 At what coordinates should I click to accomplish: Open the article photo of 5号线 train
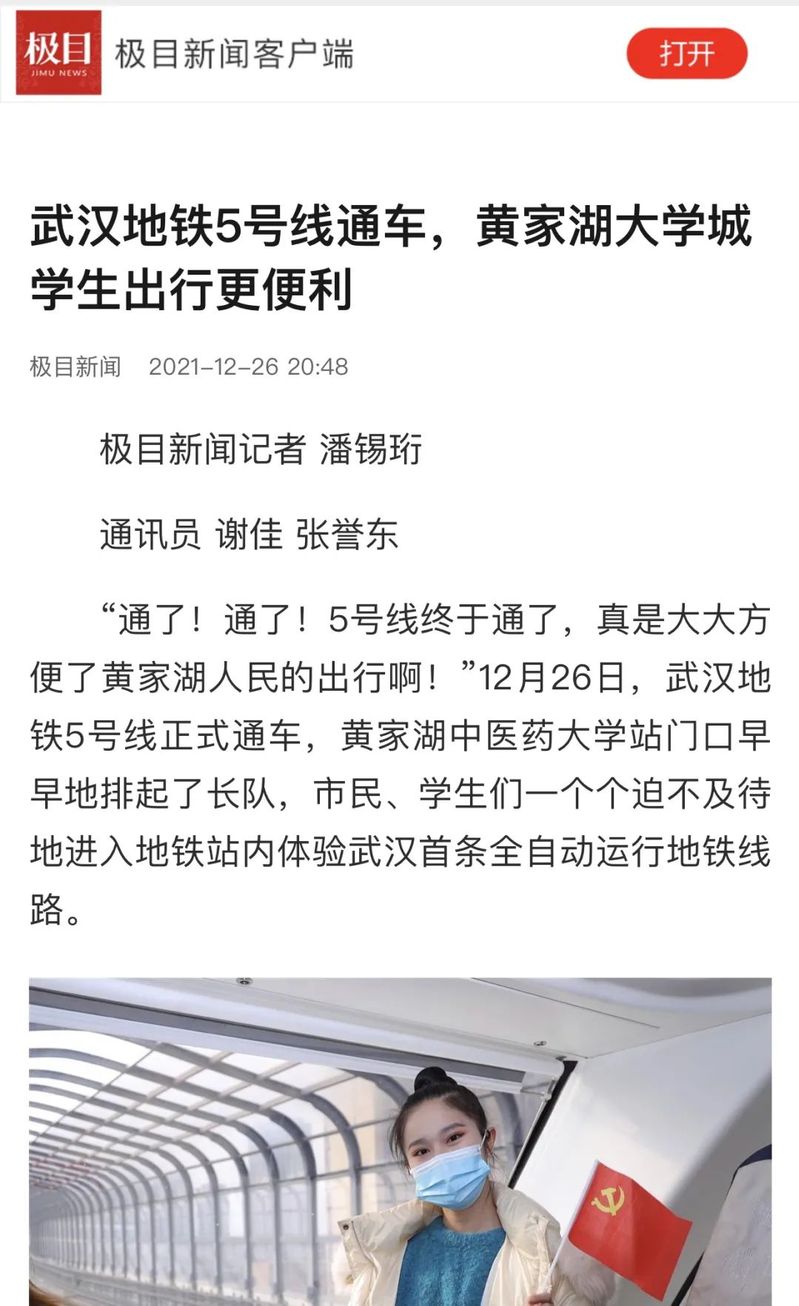point(400,1140)
